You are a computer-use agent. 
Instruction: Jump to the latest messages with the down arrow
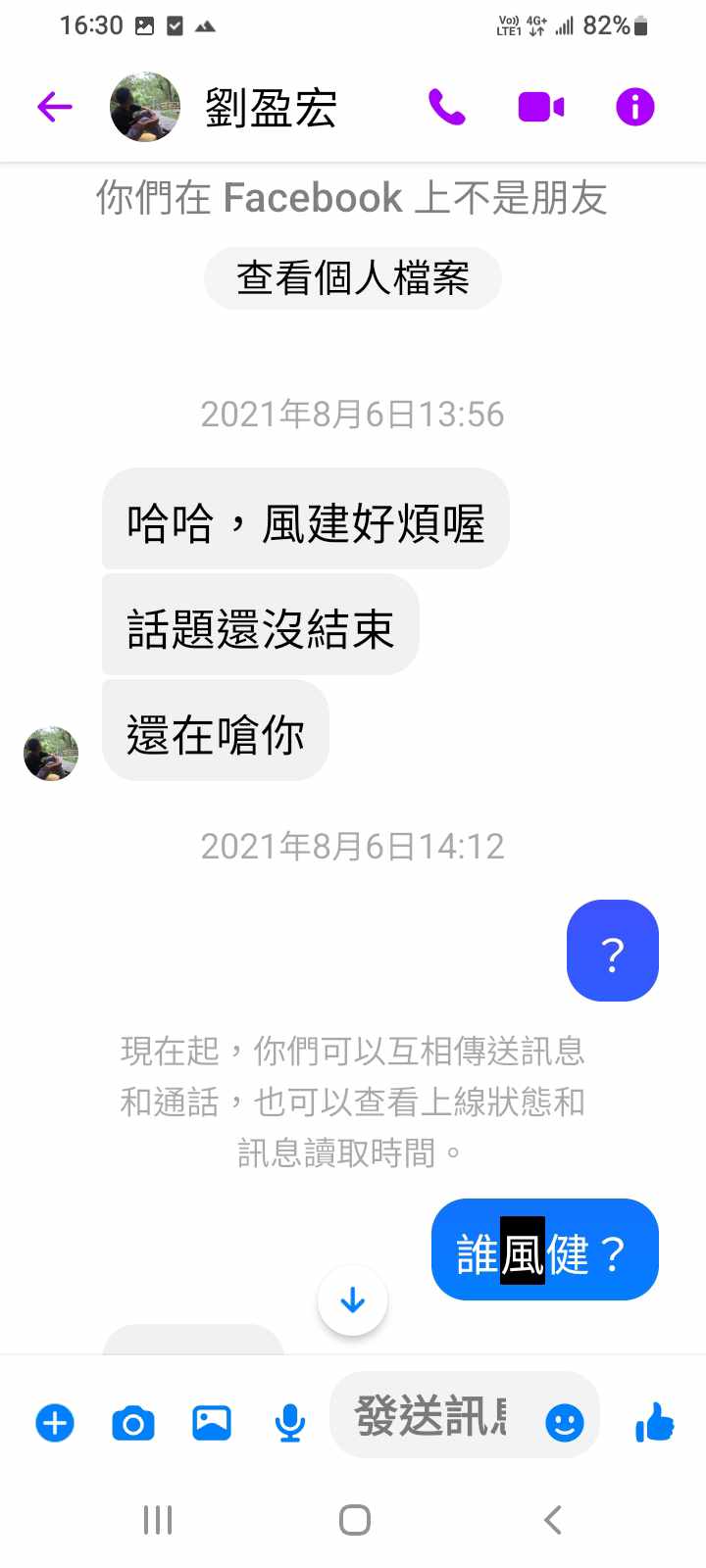[x=352, y=1300]
